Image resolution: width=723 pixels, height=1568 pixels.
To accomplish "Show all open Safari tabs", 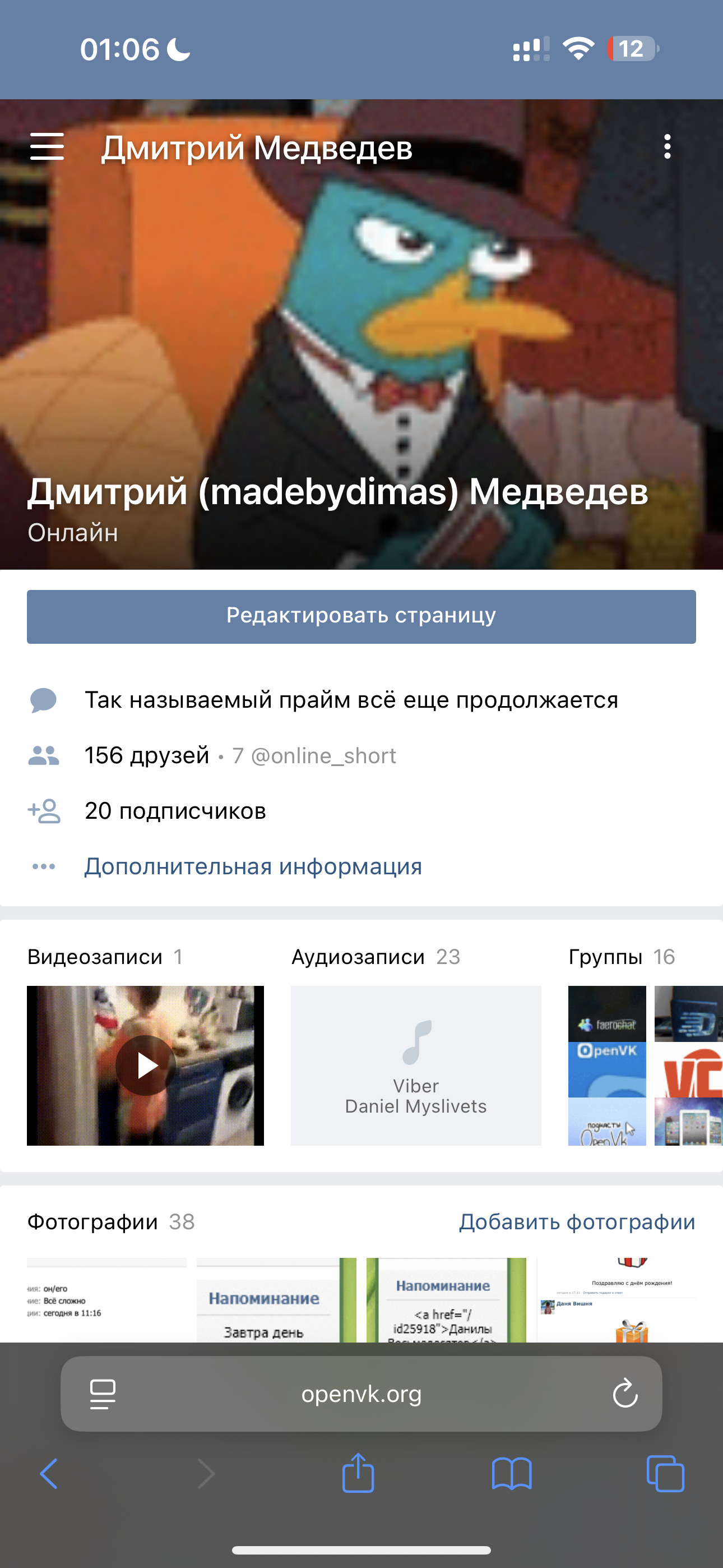I will click(665, 1474).
